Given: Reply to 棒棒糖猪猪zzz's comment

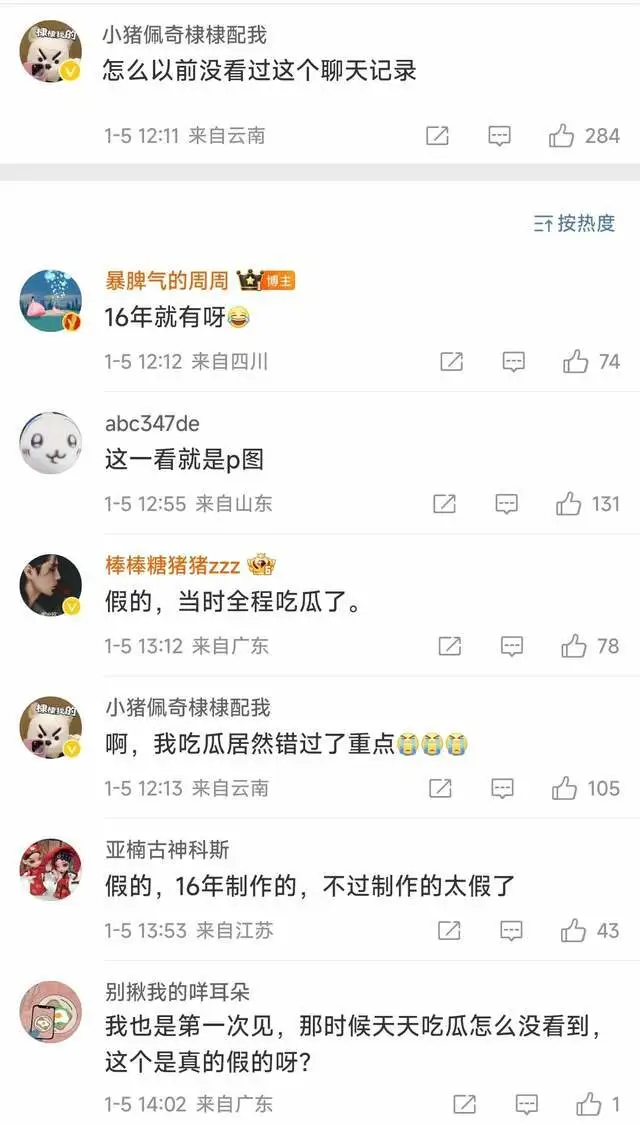Looking at the screenshot, I should click(511, 646).
